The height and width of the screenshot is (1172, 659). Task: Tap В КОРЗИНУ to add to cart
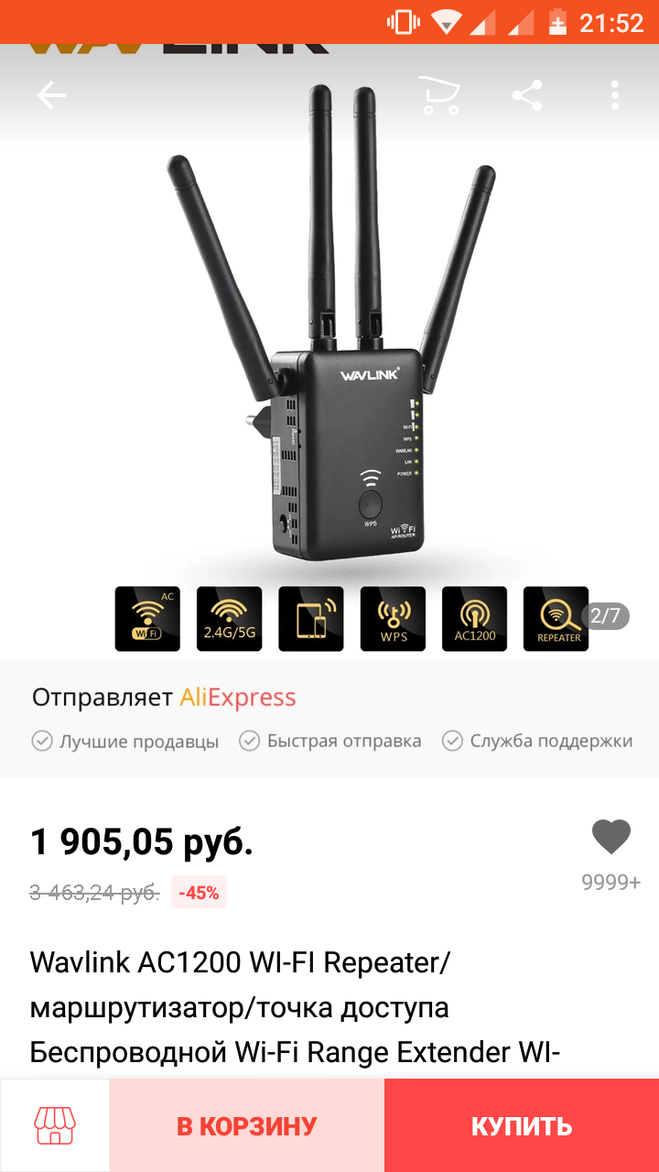pos(246,1126)
